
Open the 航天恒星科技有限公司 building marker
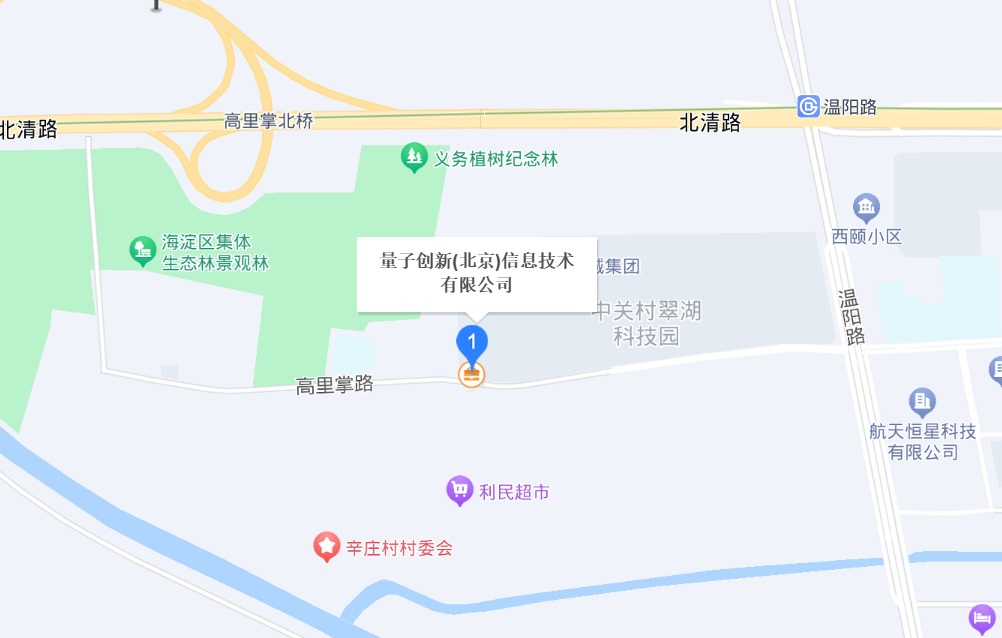point(922,403)
